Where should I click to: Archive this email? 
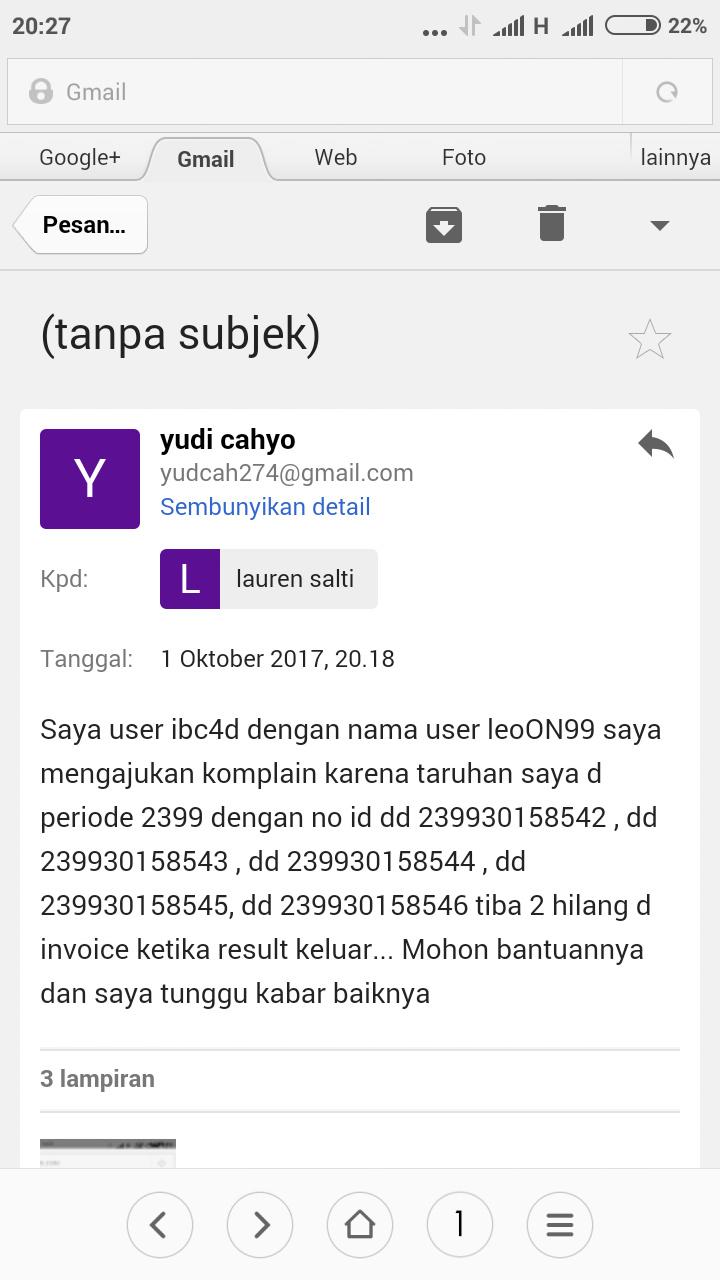tap(444, 224)
